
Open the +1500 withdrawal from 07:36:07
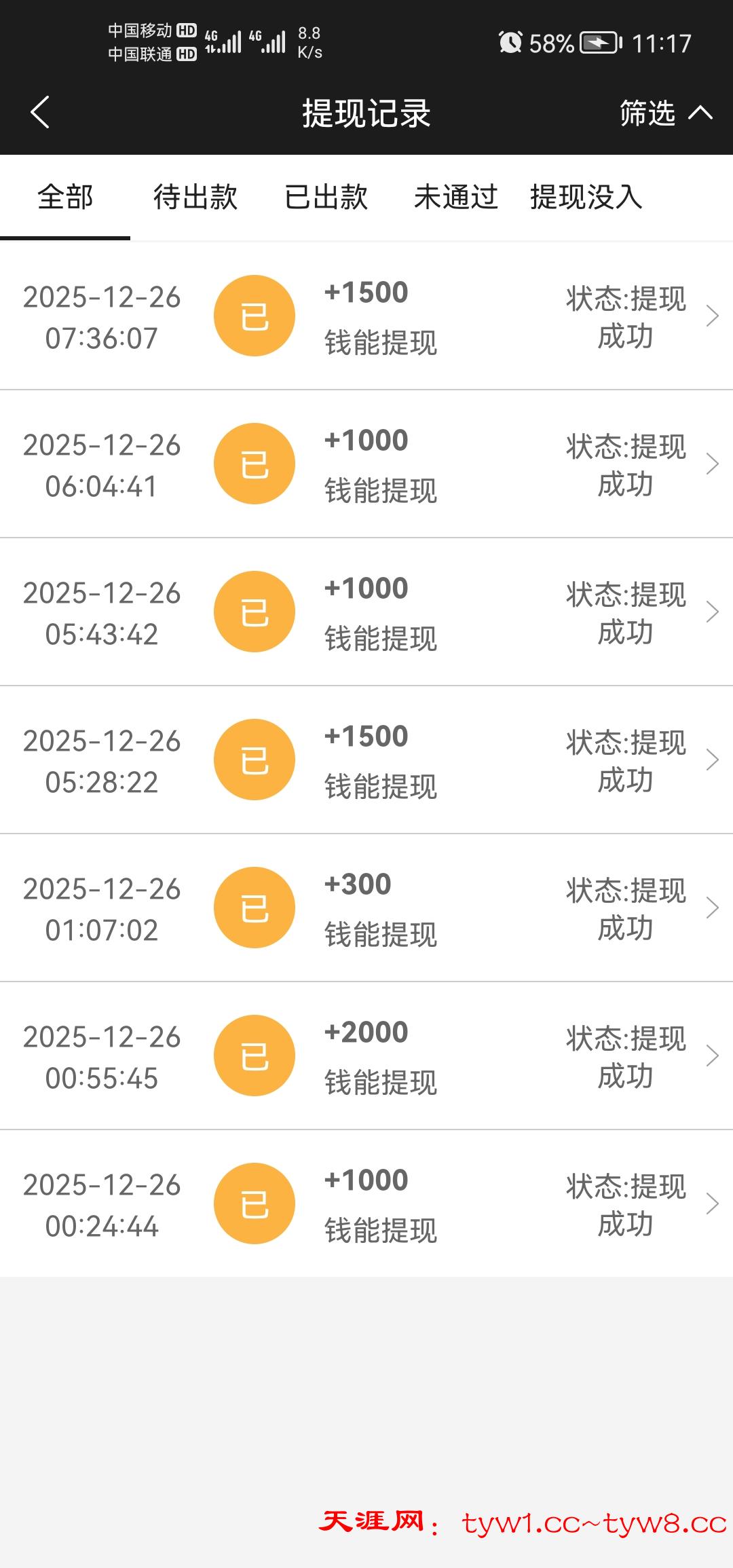tap(366, 316)
